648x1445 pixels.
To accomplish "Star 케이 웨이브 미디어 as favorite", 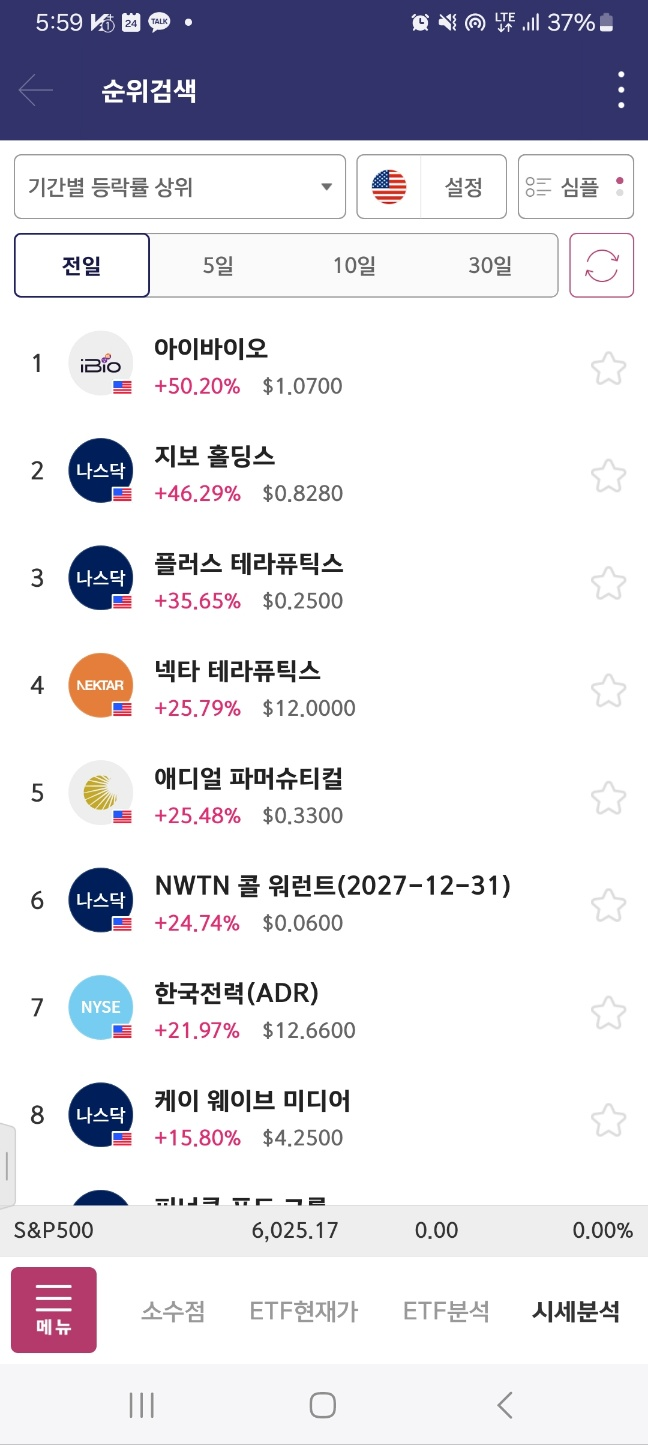I will tap(608, 1121).
